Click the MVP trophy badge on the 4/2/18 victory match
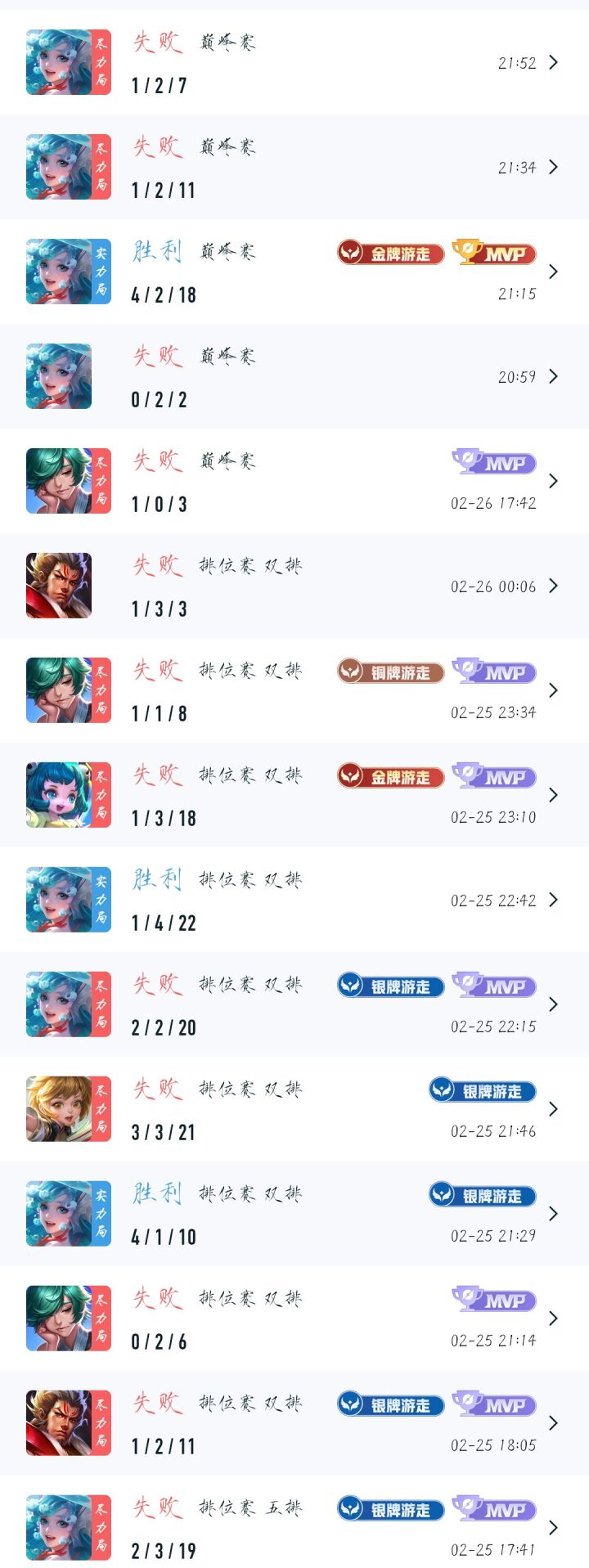 [492, 254]
